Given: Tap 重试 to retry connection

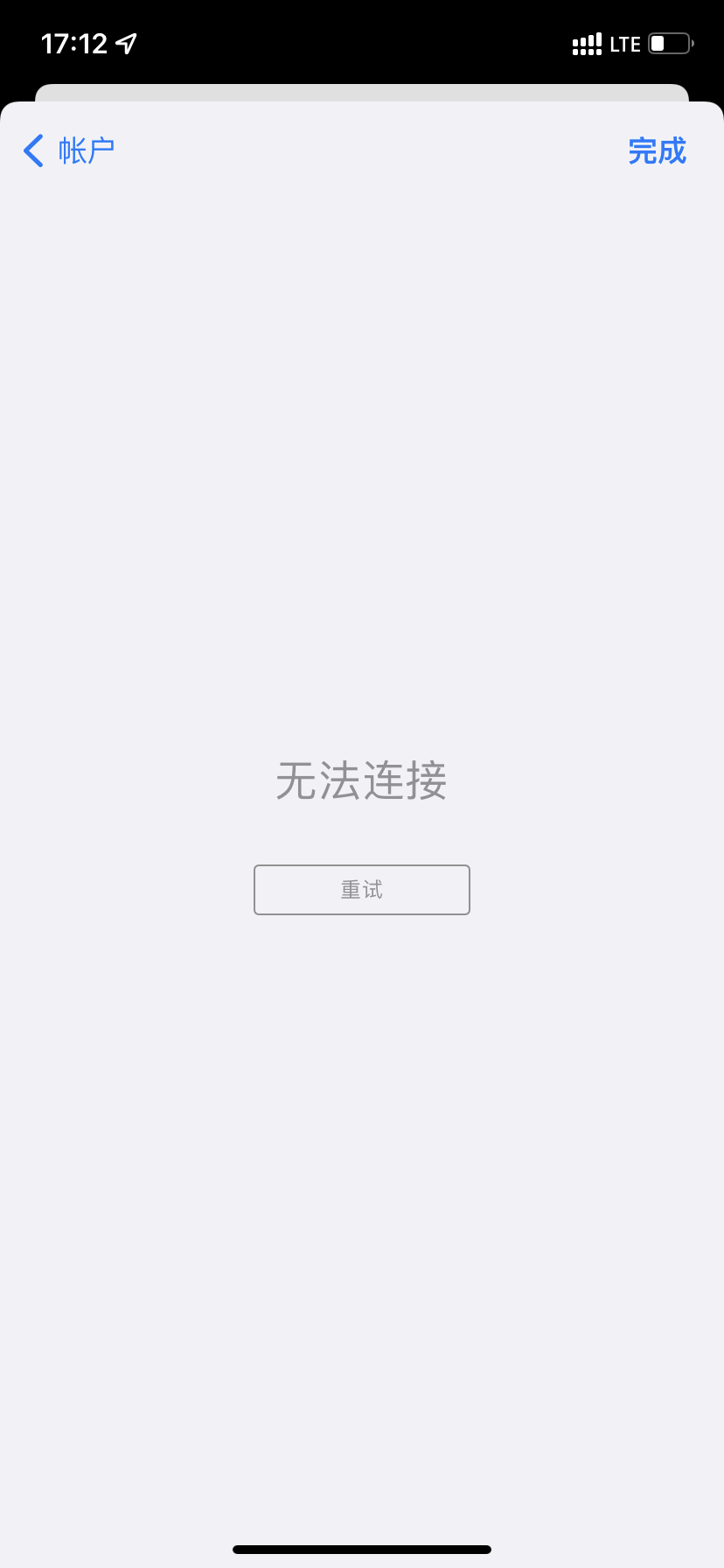Looking at the screenshot, I should [x=361, y=890].
